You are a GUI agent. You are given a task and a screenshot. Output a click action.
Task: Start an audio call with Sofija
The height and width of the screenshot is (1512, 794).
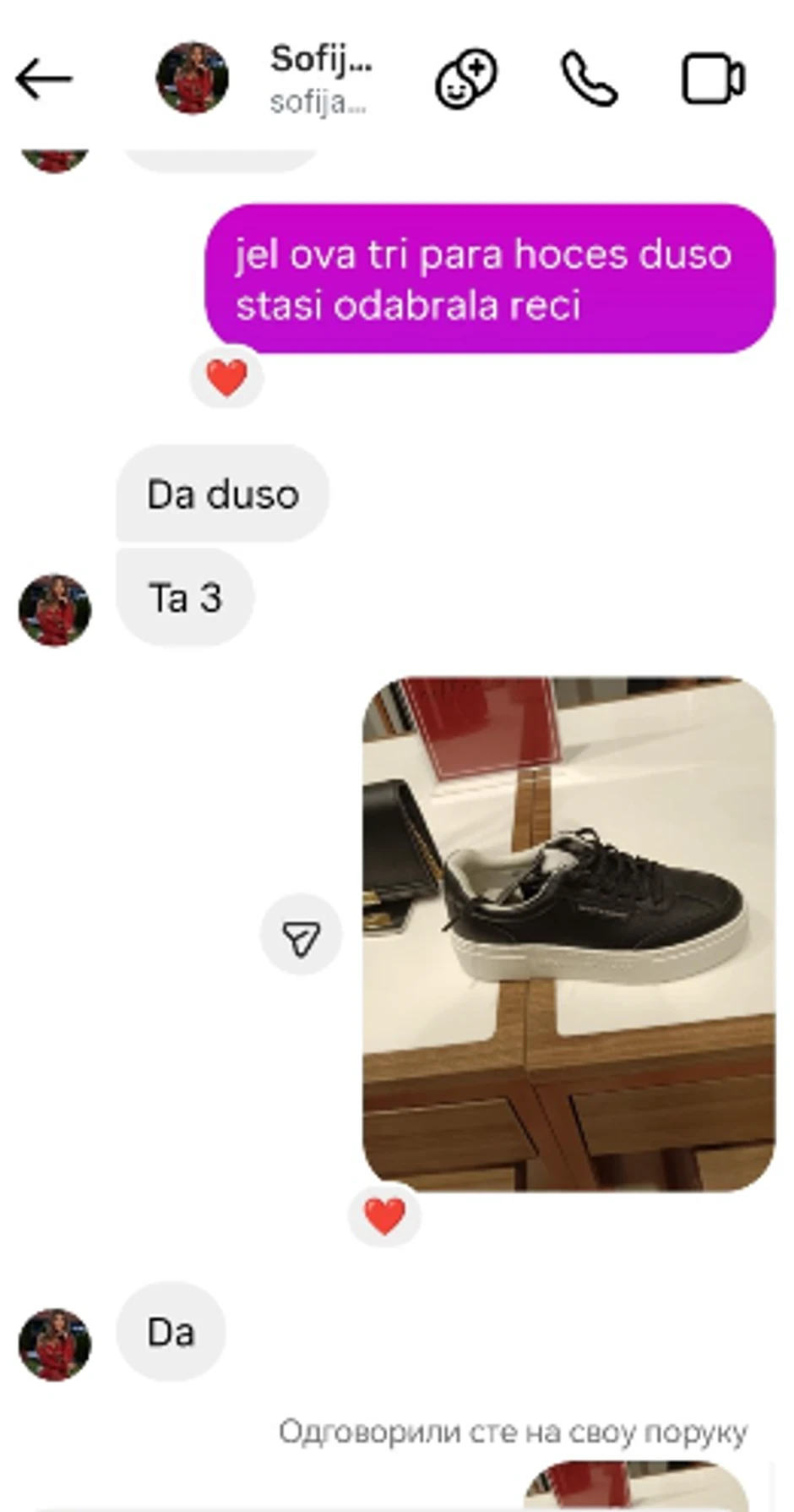pyautogui.click(x=589, y=80)
